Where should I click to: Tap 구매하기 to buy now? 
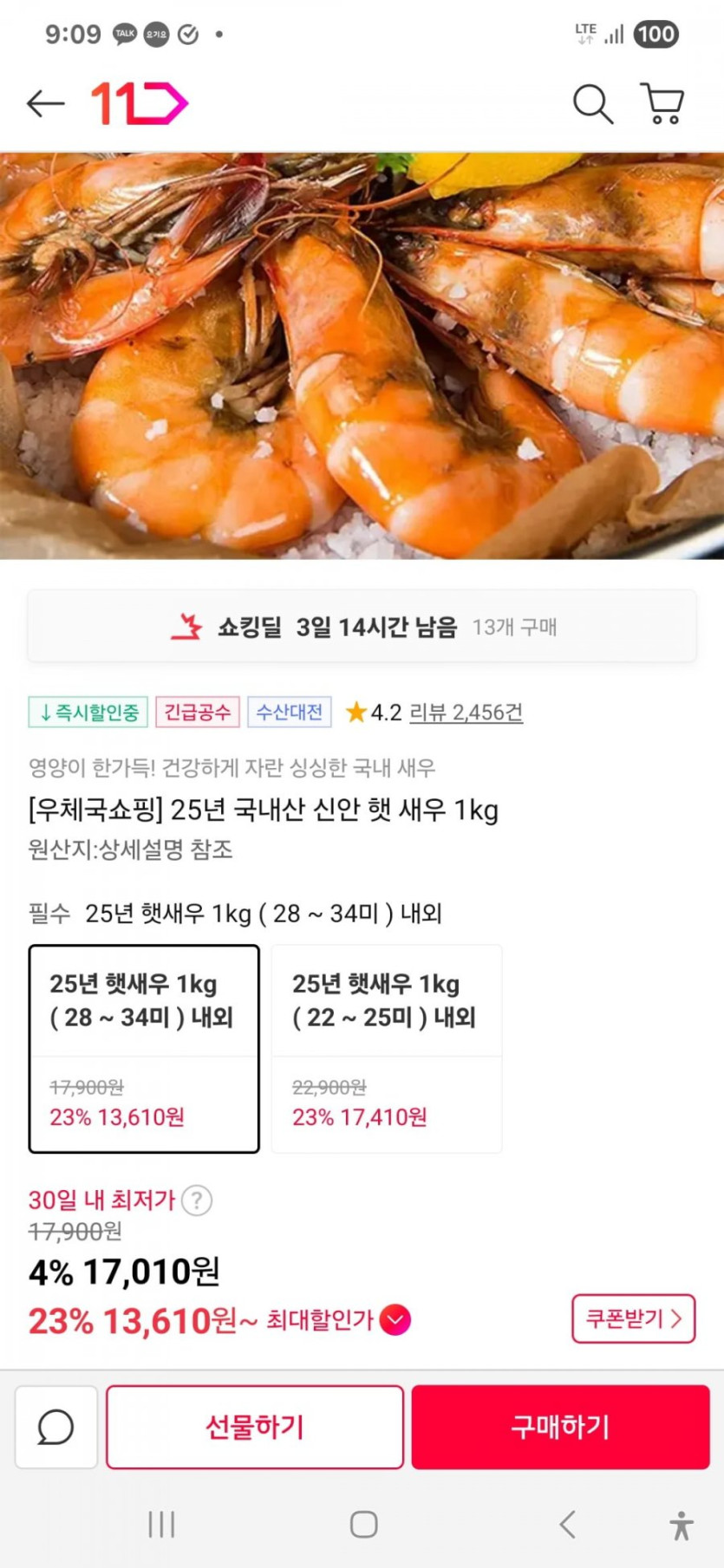pos(560,1427)
